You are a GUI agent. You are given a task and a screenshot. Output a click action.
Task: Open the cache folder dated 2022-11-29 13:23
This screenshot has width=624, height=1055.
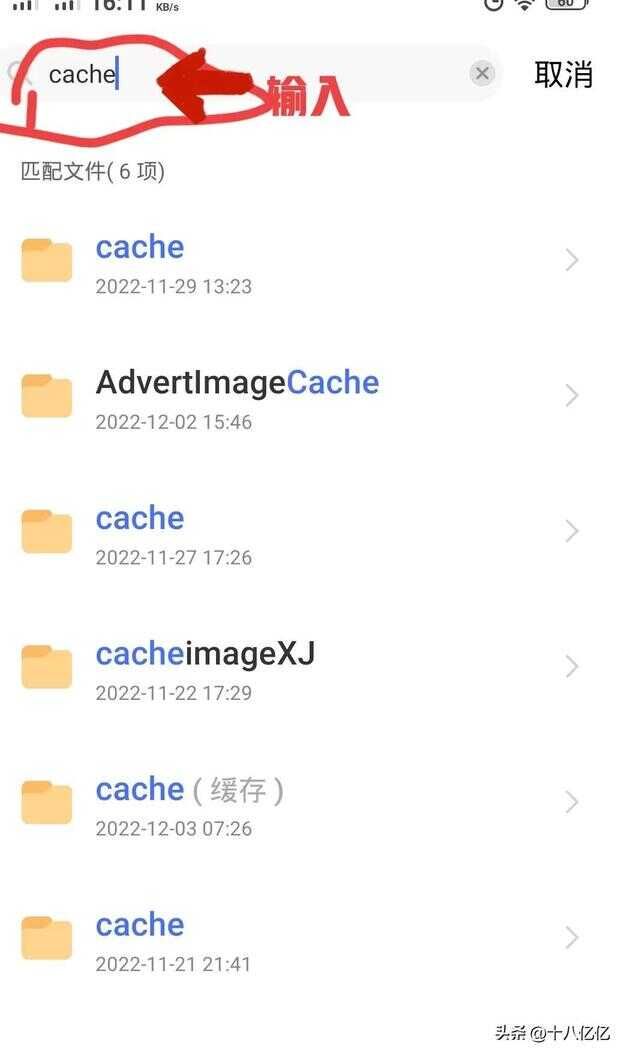312,260
